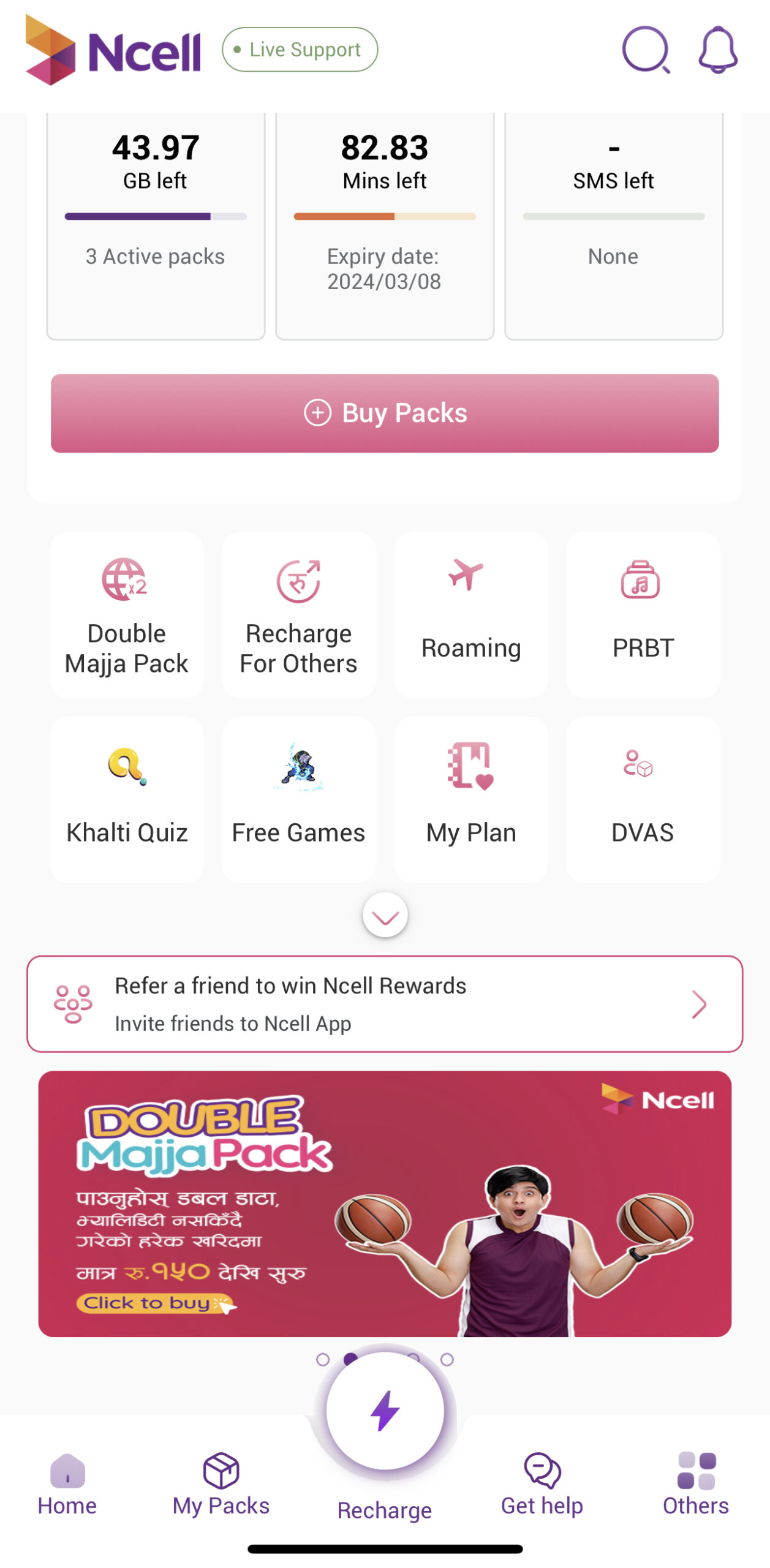The height and width of the screenshot is (1568, 770).
Task: Switch to the My Packs tab
Action: [221, 1482]
